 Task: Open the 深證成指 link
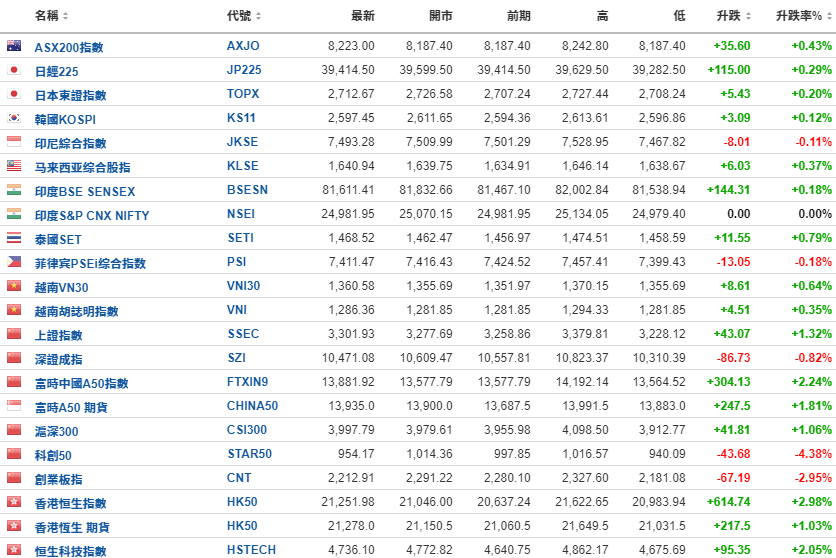coord(59,359)
